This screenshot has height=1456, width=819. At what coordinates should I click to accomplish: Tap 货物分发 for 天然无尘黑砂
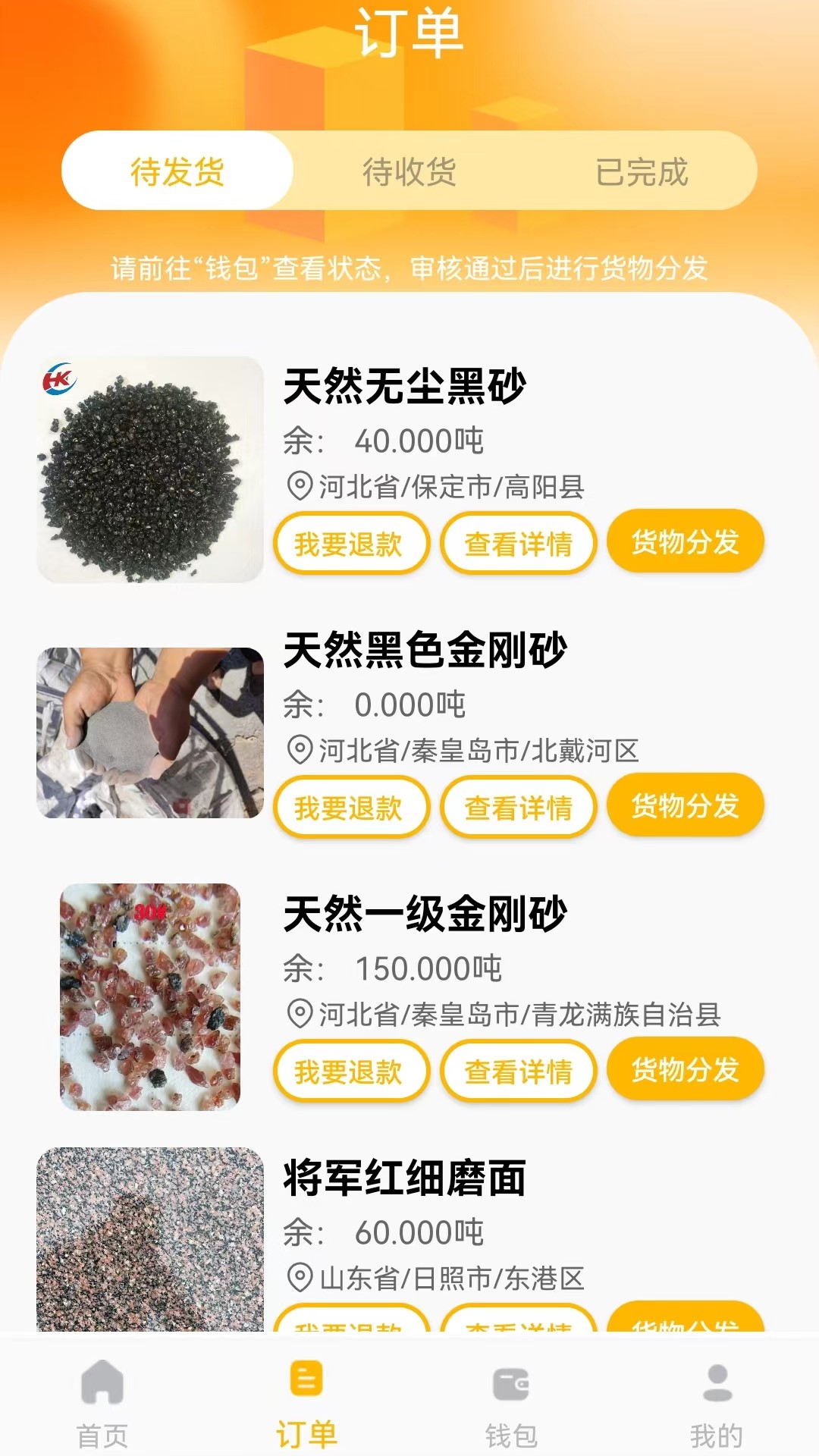pyautogui.click(x=685, y=543)
